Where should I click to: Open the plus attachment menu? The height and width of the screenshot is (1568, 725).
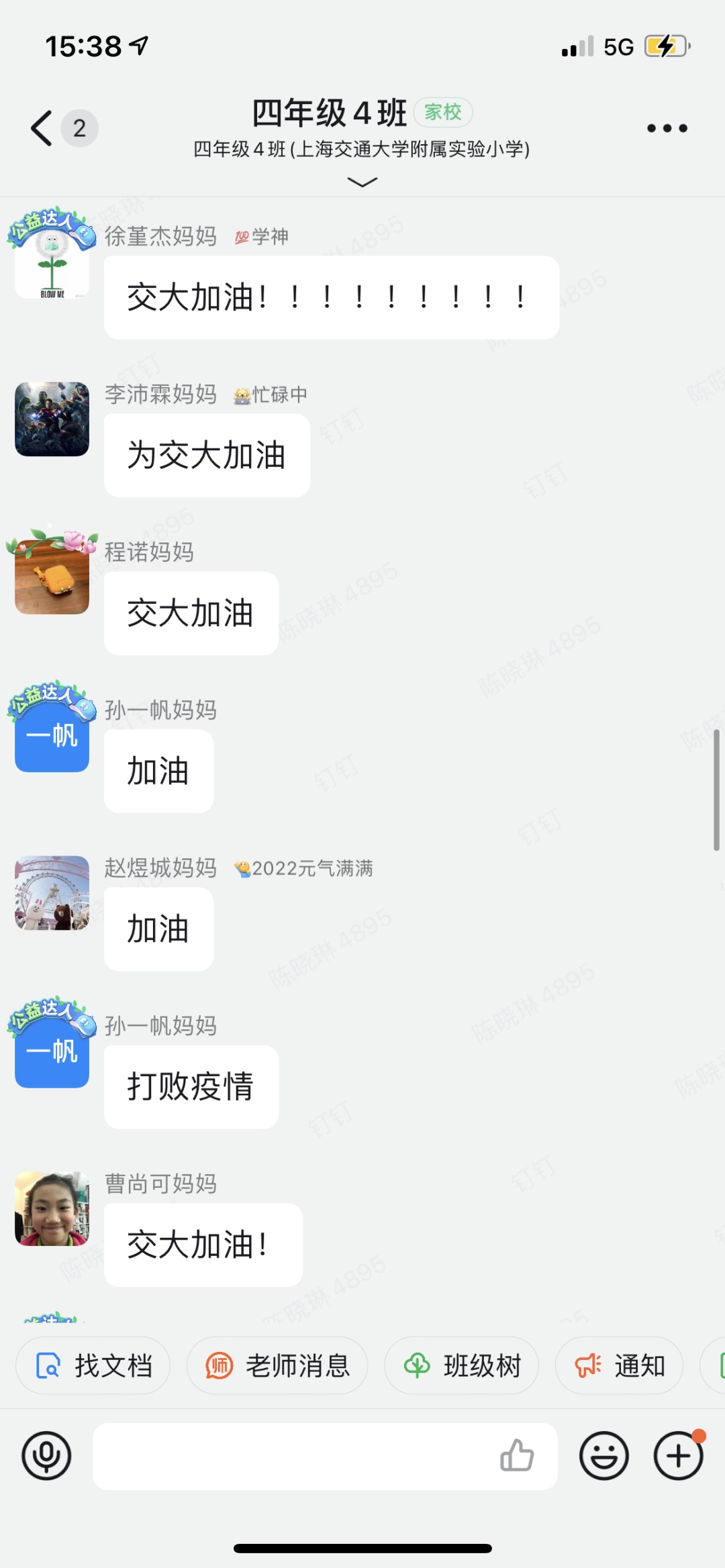click(x=679, y=1456)
